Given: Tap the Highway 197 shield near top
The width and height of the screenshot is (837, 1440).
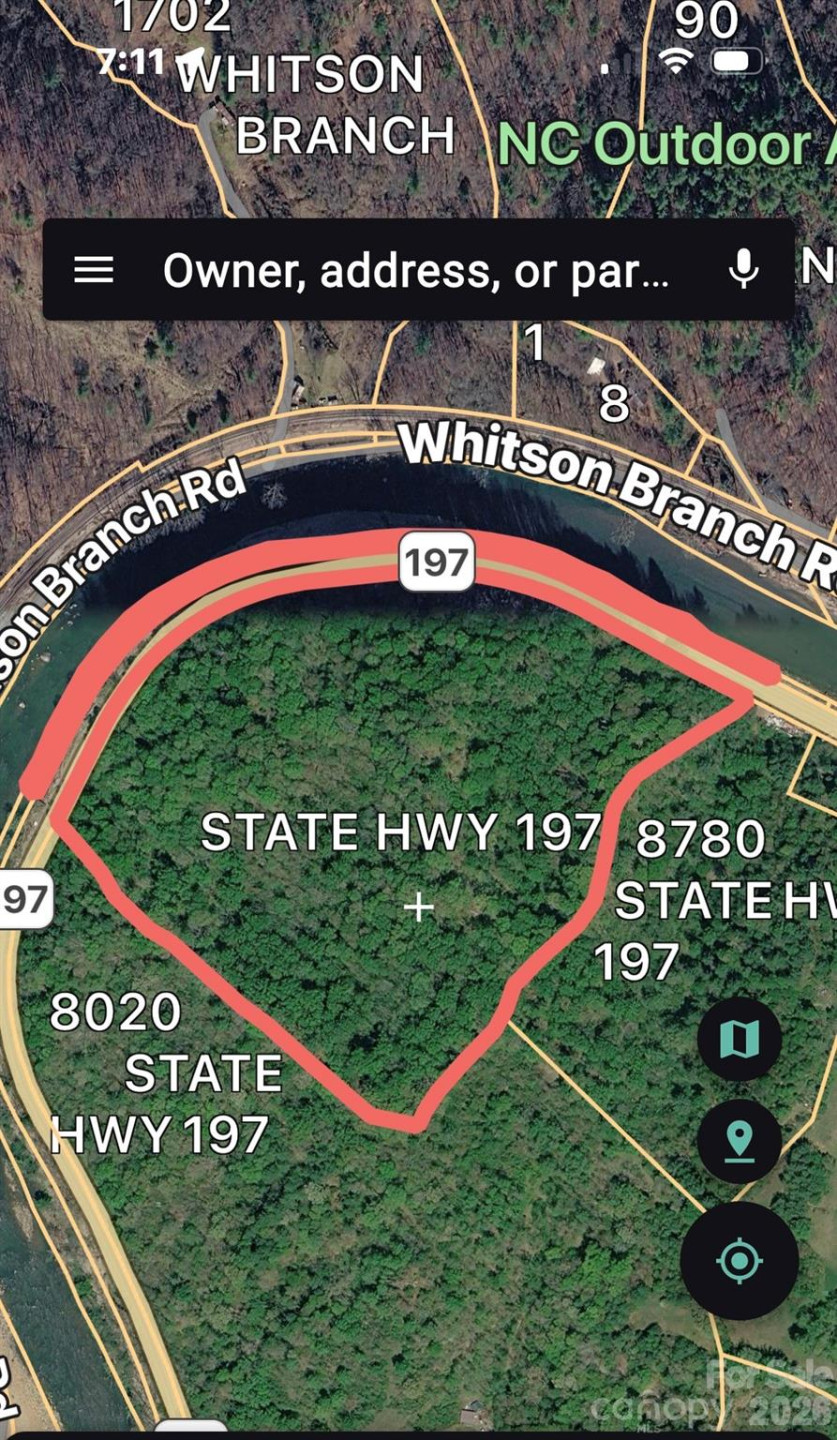Looking at the screenshot, I should coord(435,563).
